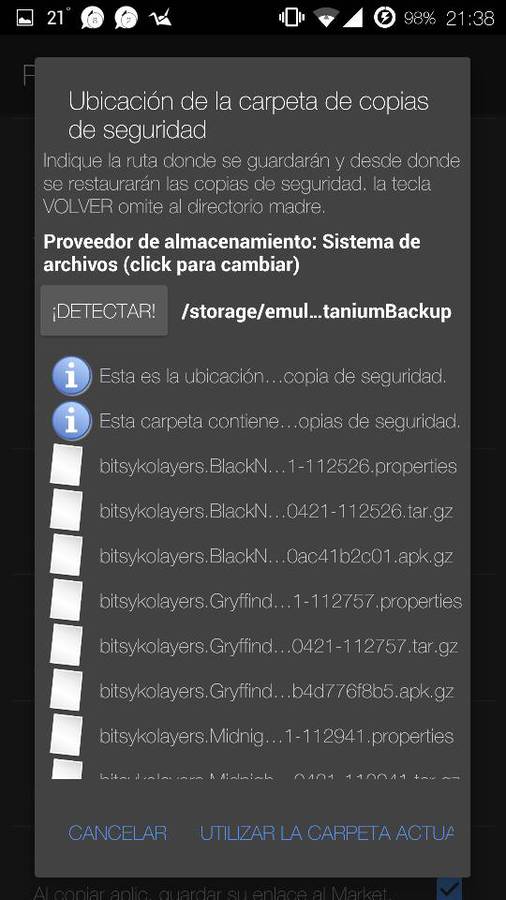Change the Proveedor de almacenamiento storage provider
Viewport: 506px width, 900px height.
(232, 253)
